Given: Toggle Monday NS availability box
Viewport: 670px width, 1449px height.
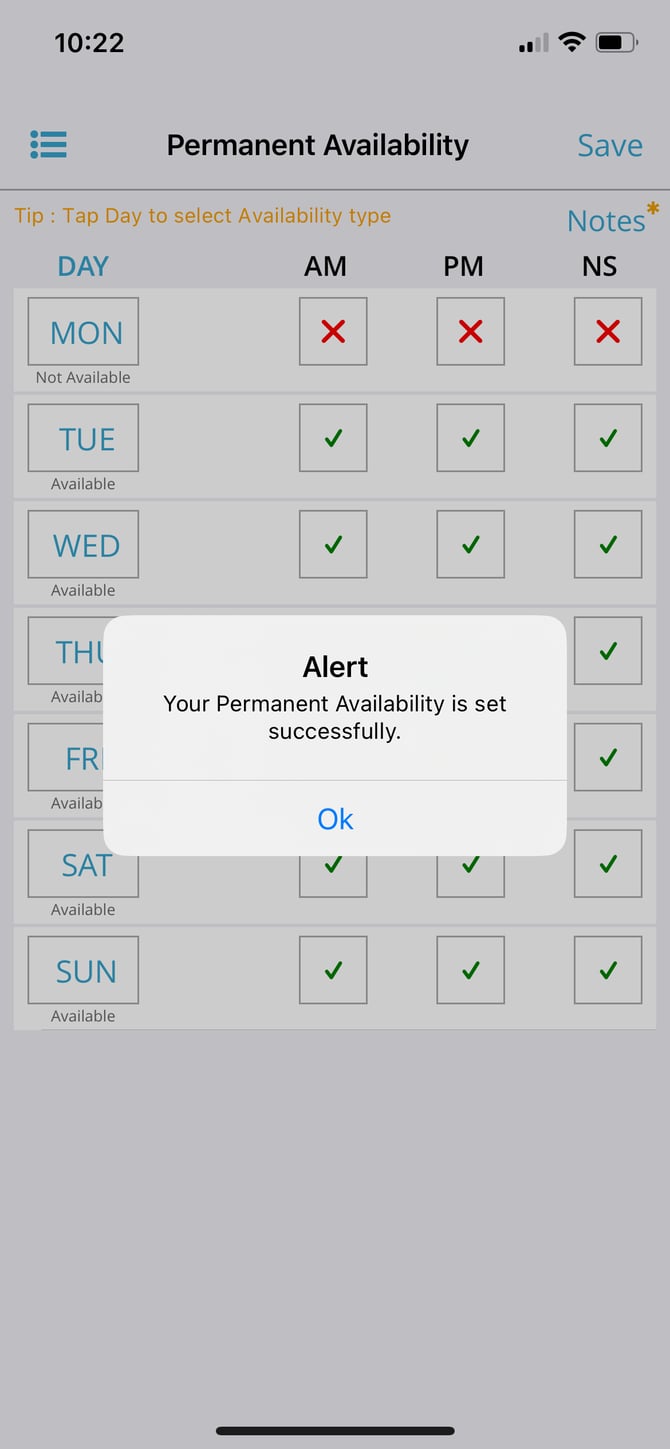Looking at the screenshot, I should pyautogui.click(x=608, y=331).
